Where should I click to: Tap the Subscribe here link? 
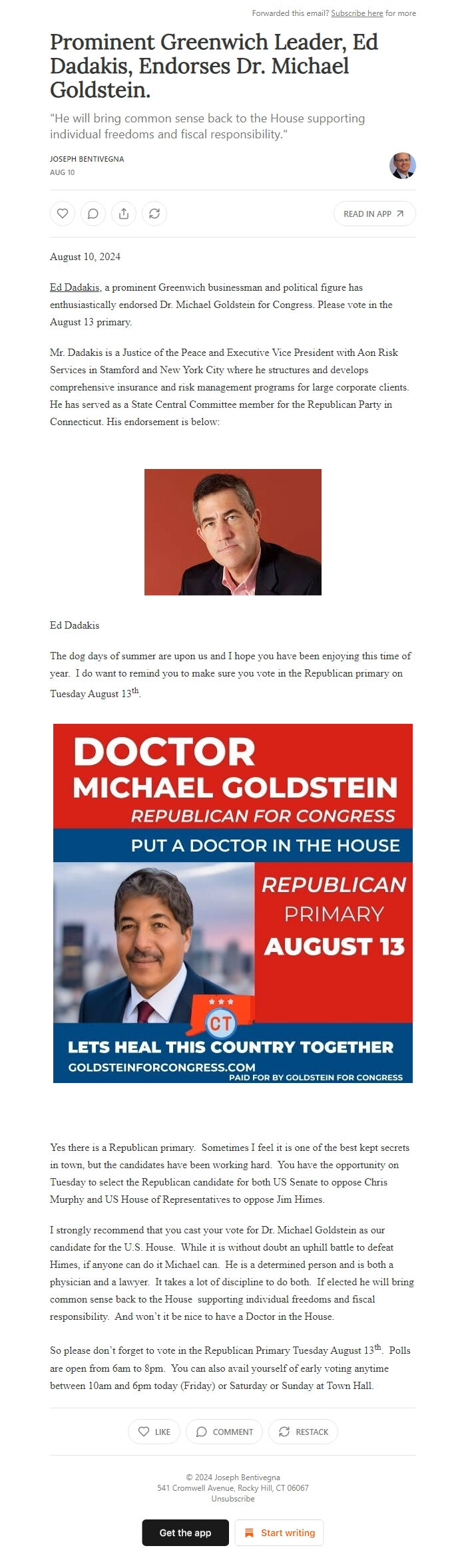tap(357, 13)
